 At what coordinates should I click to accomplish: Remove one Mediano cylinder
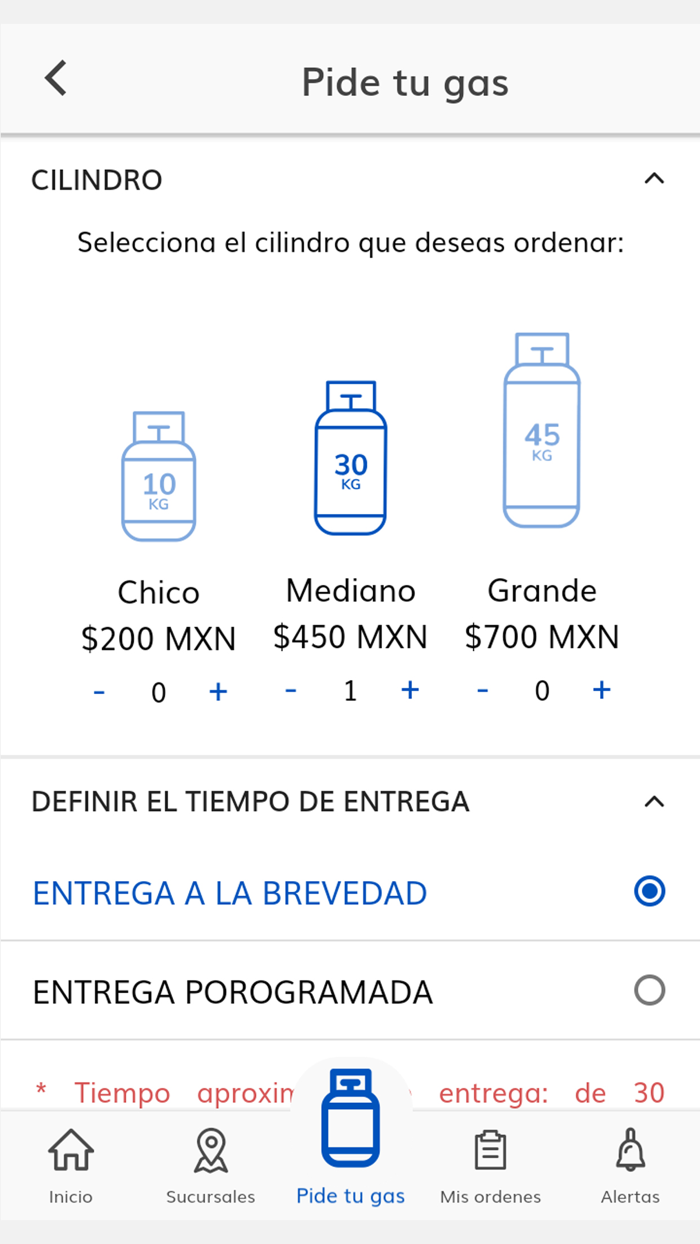coord(291,689)
